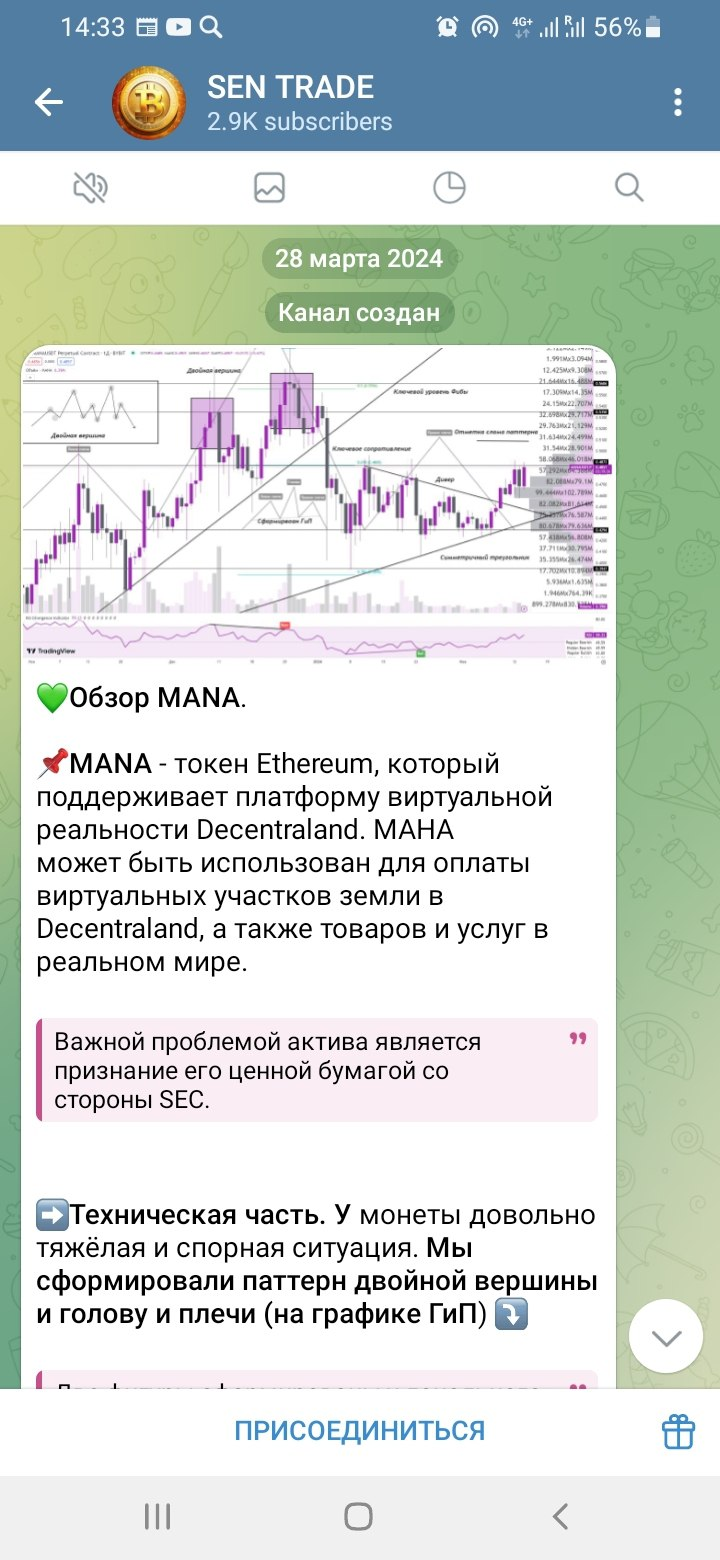This screenshot has height=1560, width=720.
Task: Expand channel profile via SEN TRADE title
Action: pyautogui.click(x=290, y=88)
